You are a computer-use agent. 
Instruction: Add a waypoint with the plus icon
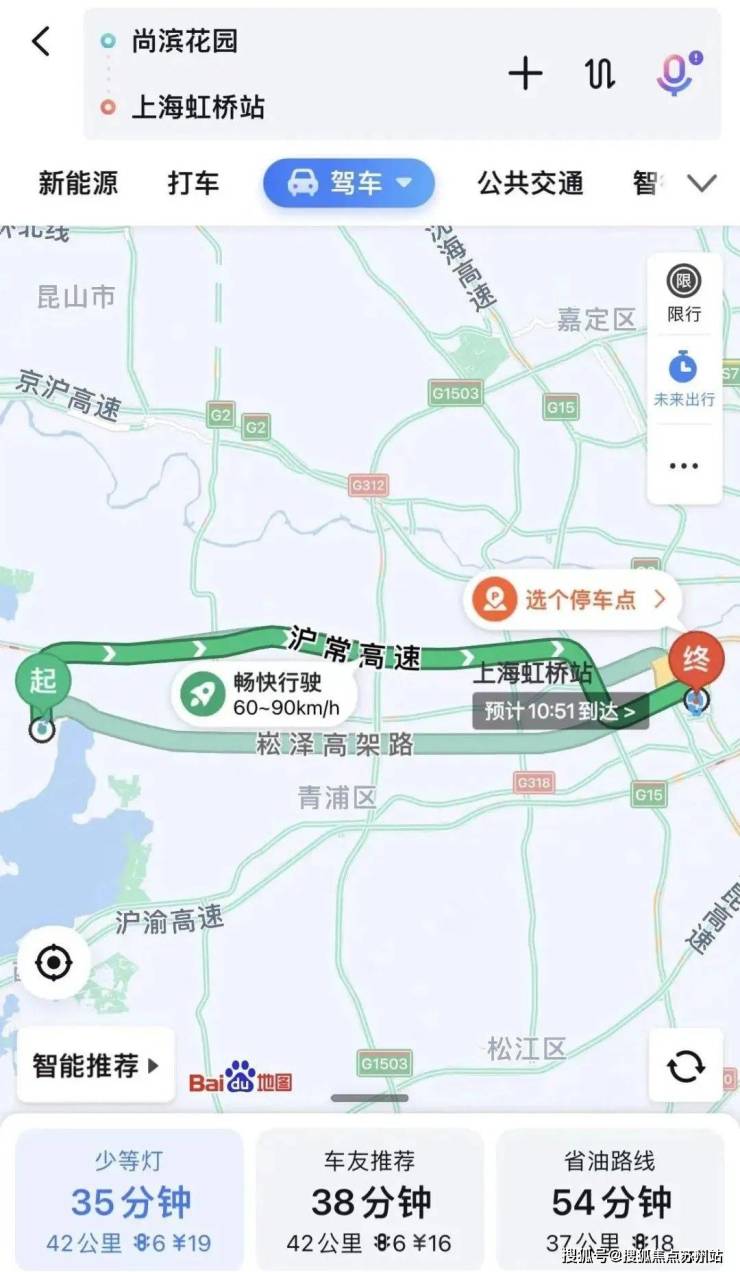click(525, 74)
